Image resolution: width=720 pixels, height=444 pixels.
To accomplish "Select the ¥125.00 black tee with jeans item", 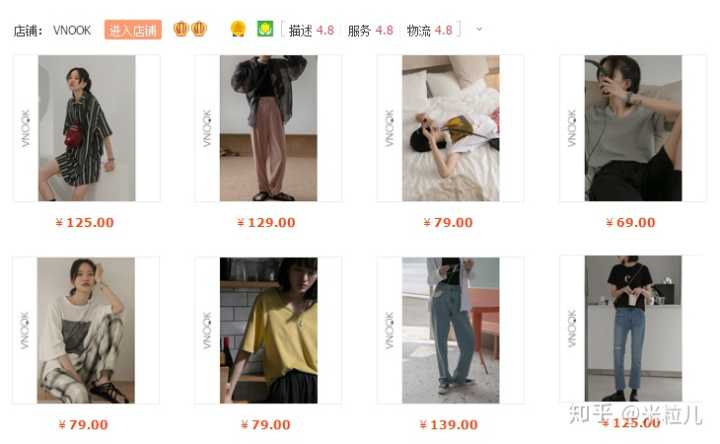I will pos(632,328).
